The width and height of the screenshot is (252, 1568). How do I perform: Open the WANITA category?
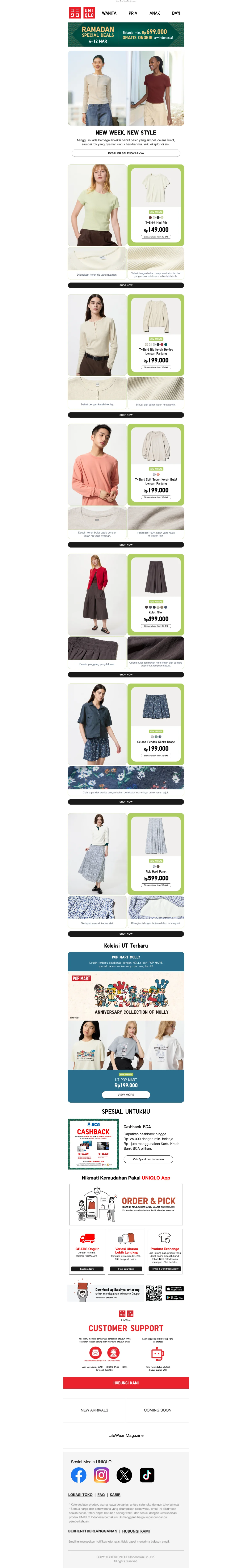(x=109, y=13)
